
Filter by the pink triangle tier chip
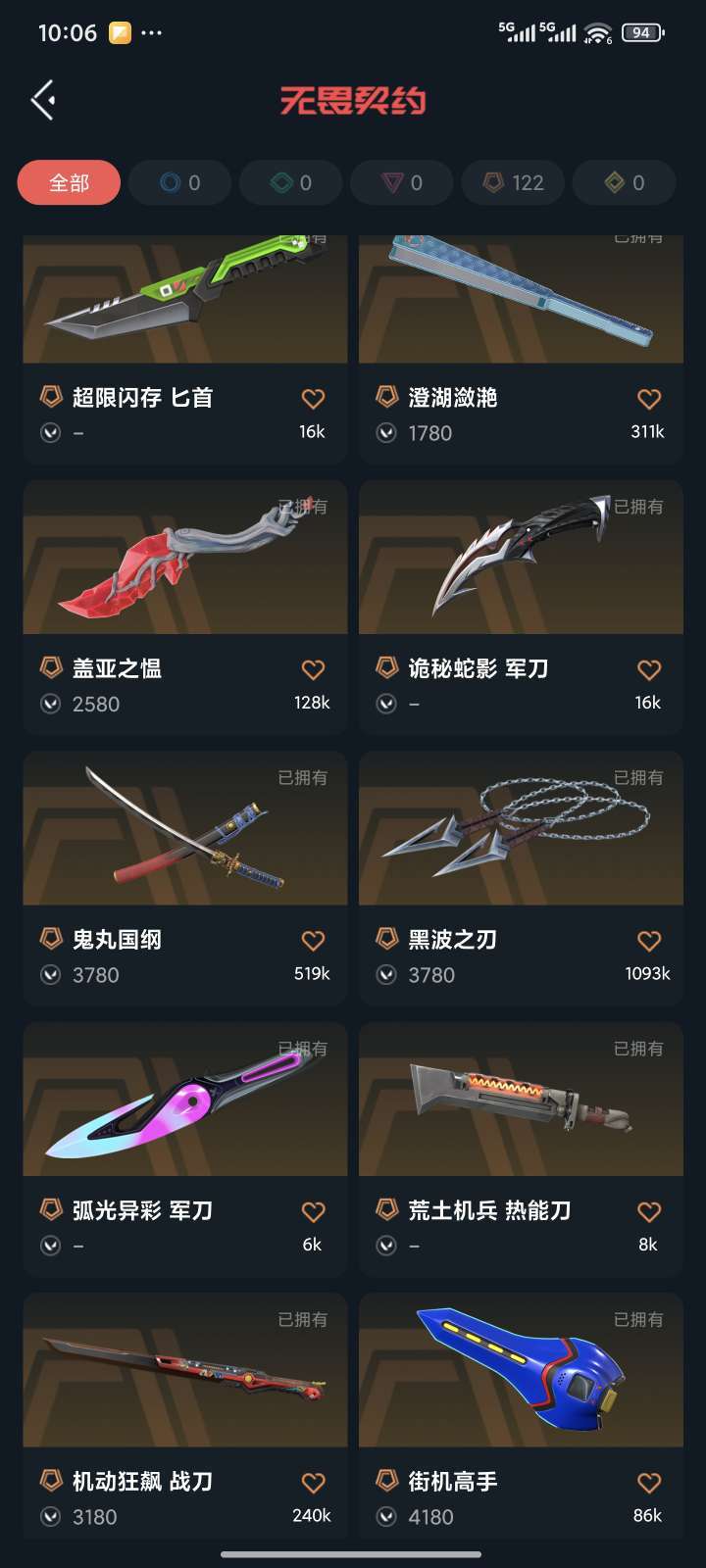[401, 182]
